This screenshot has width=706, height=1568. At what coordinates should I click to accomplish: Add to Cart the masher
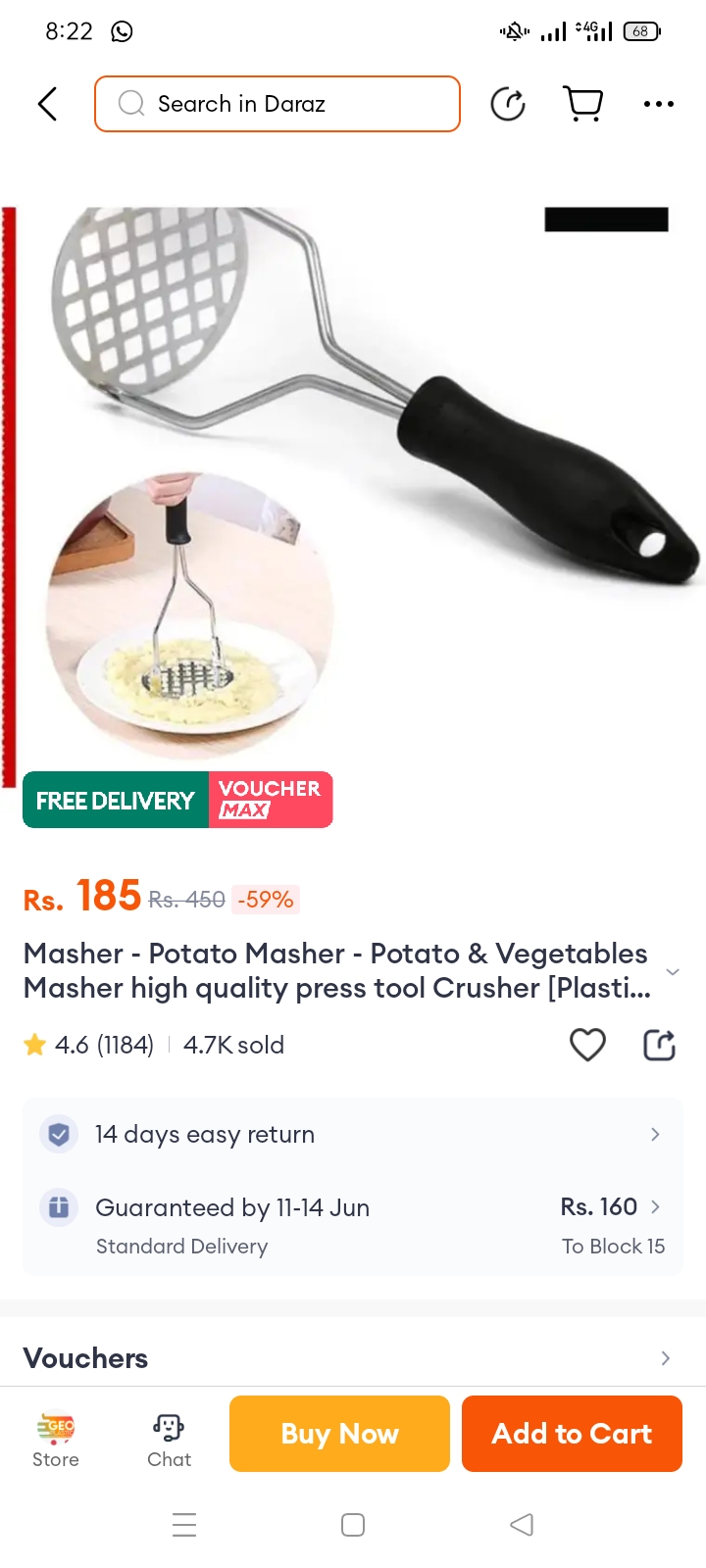[x=572, y=1434]
